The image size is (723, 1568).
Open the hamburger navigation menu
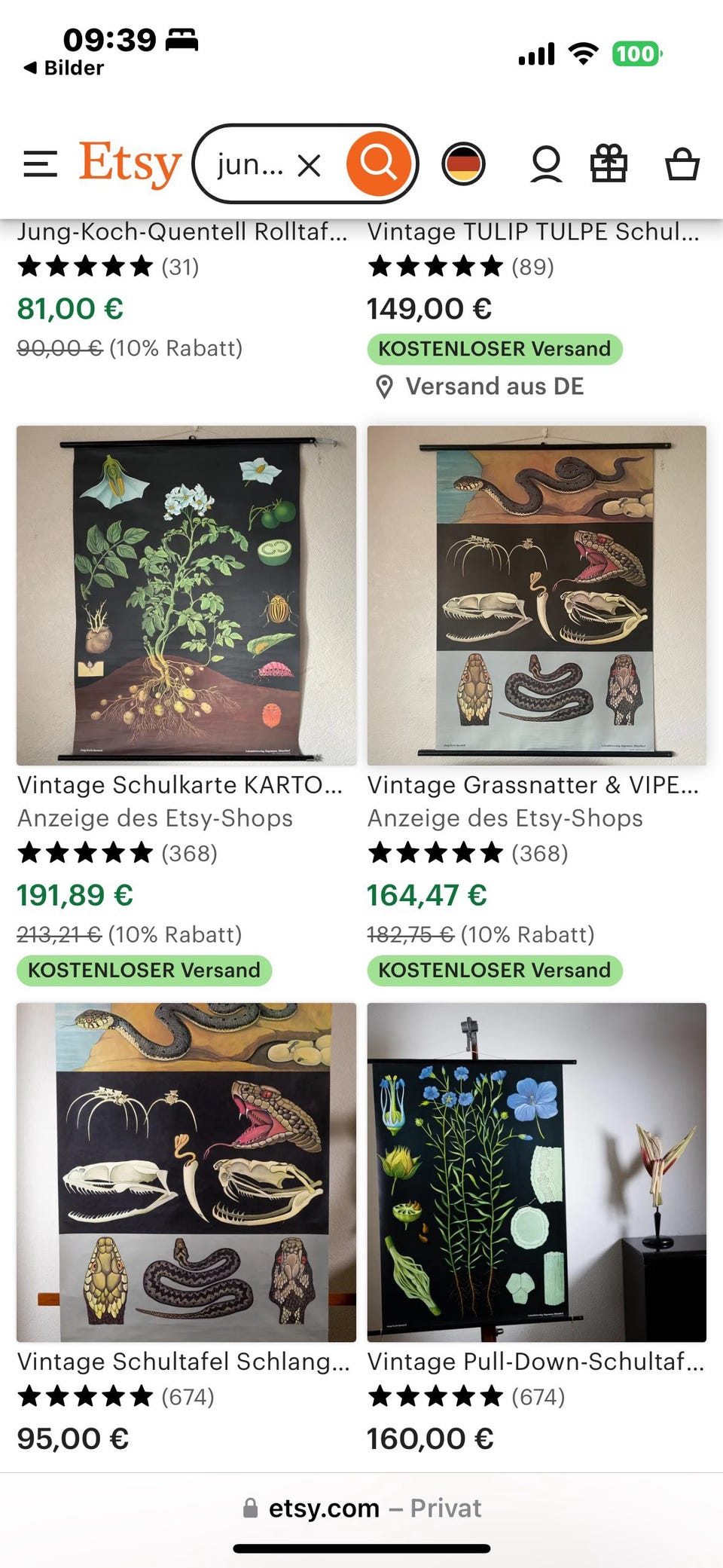tap(41, 163)
